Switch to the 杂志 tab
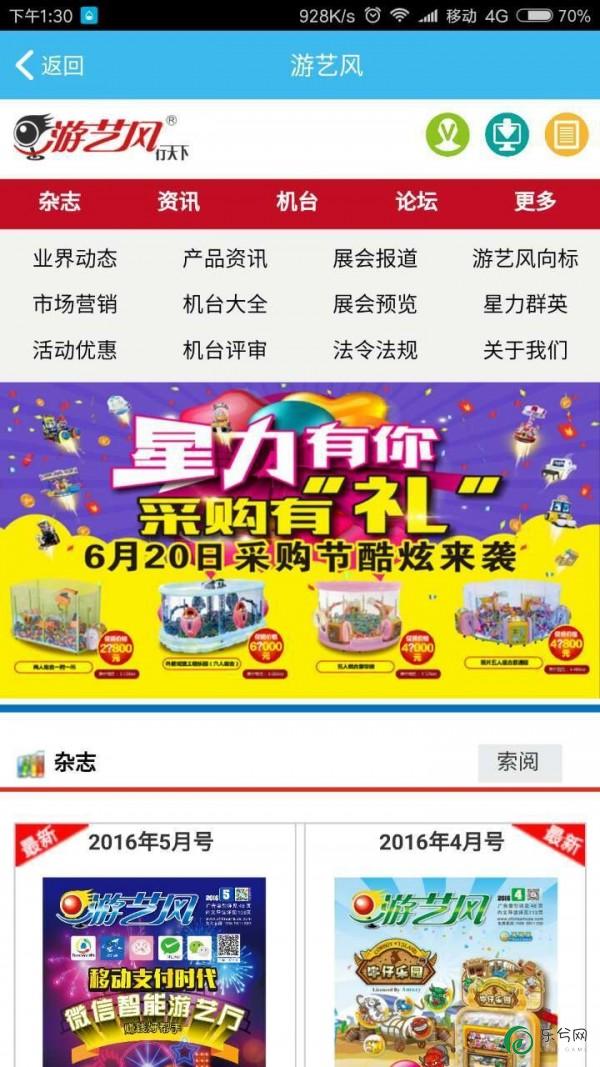This screenshot has width=600, height=1067. pyautogui.click(x=59, y=201)
